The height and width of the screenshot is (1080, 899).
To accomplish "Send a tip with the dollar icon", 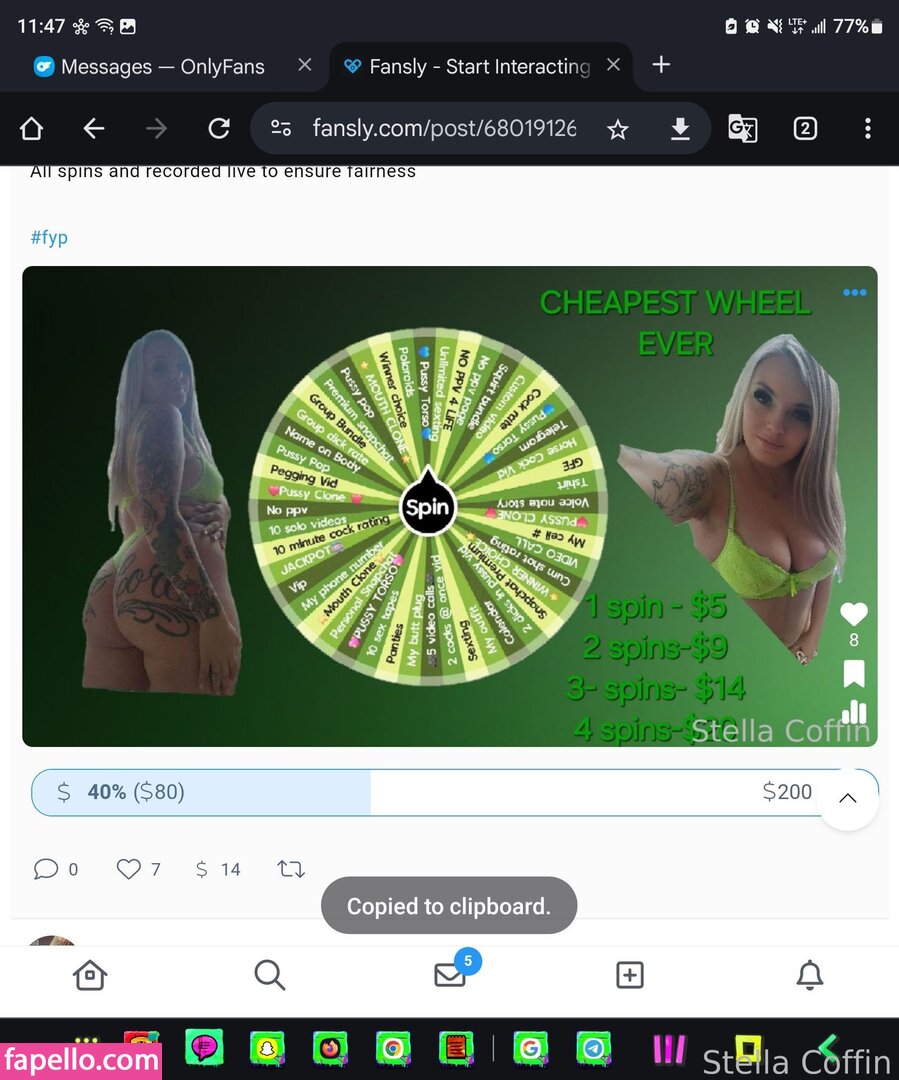I will [x=203, y=869].
